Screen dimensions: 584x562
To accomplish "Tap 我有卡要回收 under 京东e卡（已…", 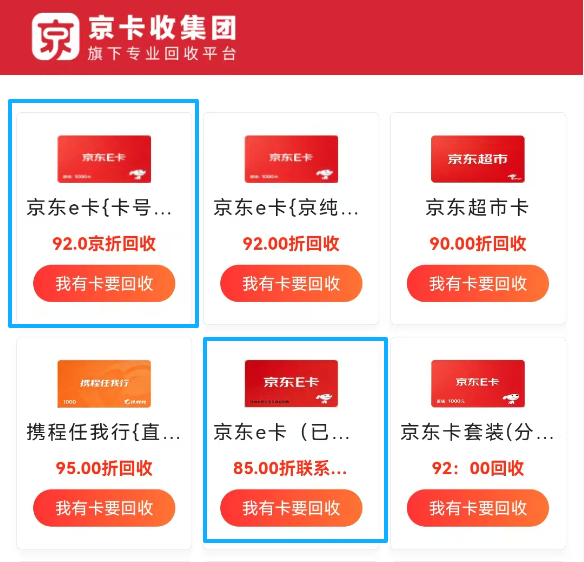I will pyautogui.click(x=291, y=508).
